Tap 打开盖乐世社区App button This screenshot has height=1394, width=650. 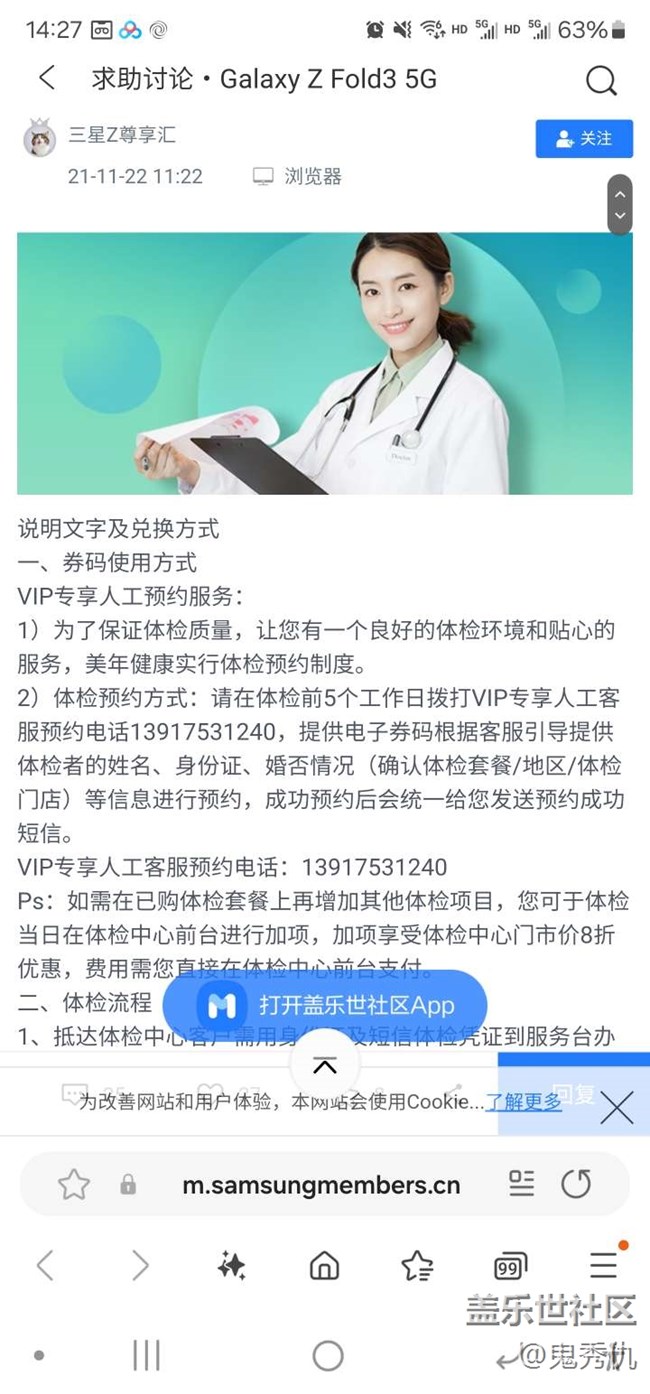pyautogui.click(x=325, y=1005)
